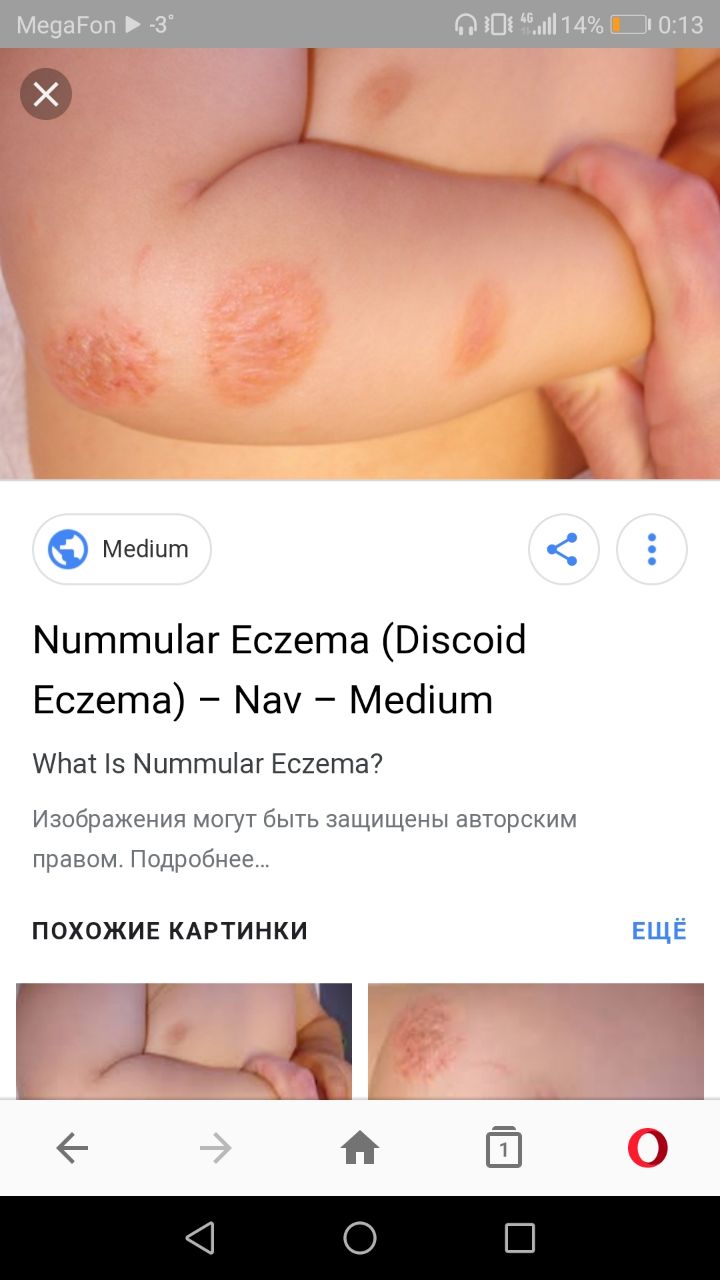This screenshot has width=720, height=1280.
Task: Close the image preview
Action: tap(46, 95)
